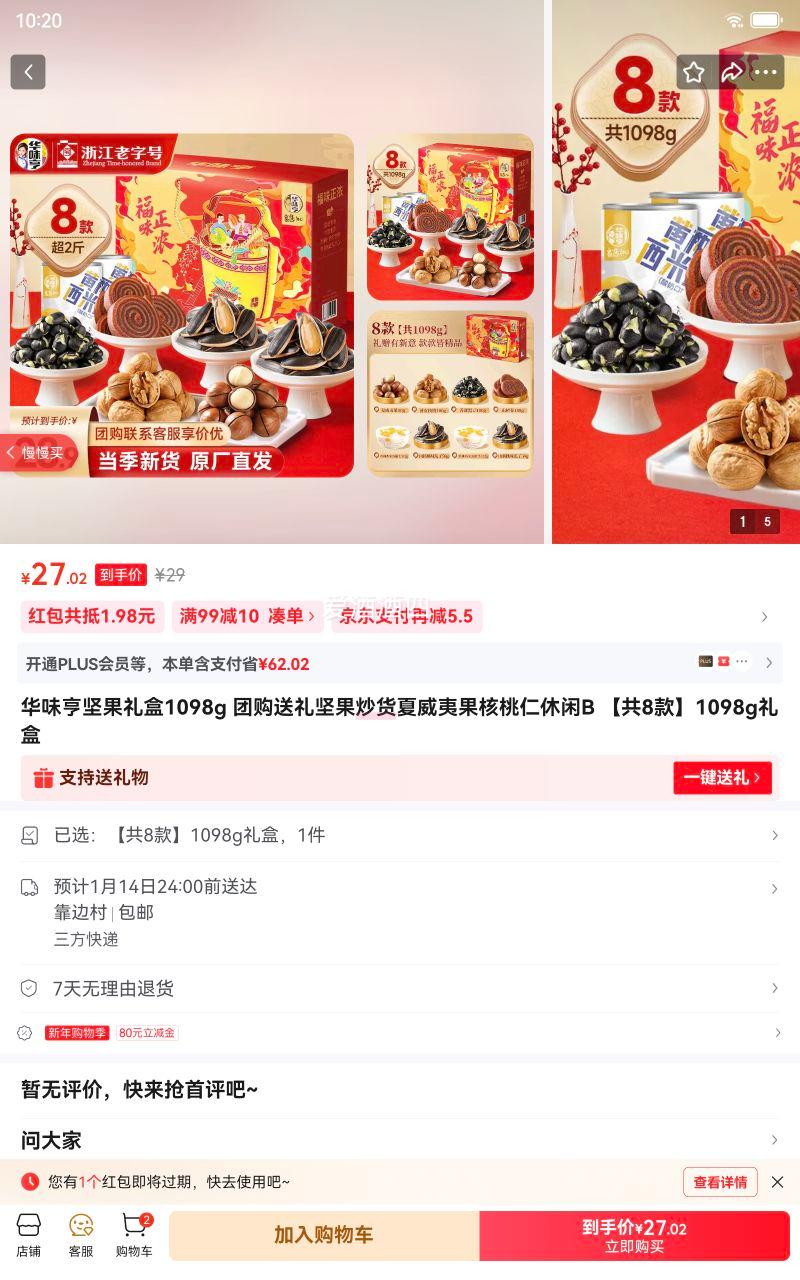
Task: Tap the delivery truck icon near 预计送达
Action: [28, 887]
